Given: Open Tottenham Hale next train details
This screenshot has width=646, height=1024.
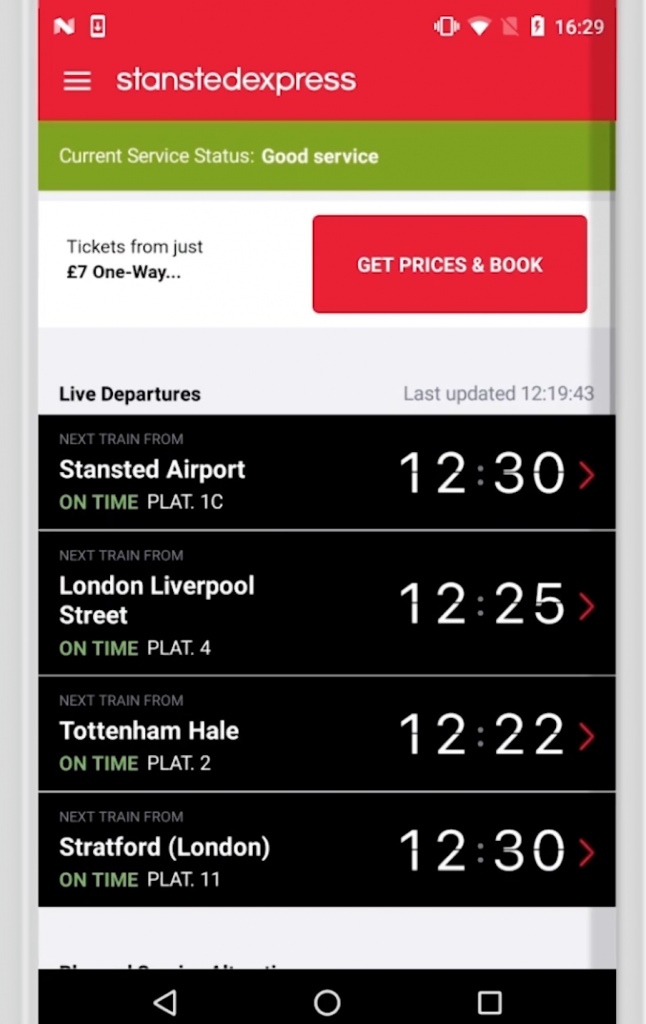Looking at the screenshot, I should [326, 734].
